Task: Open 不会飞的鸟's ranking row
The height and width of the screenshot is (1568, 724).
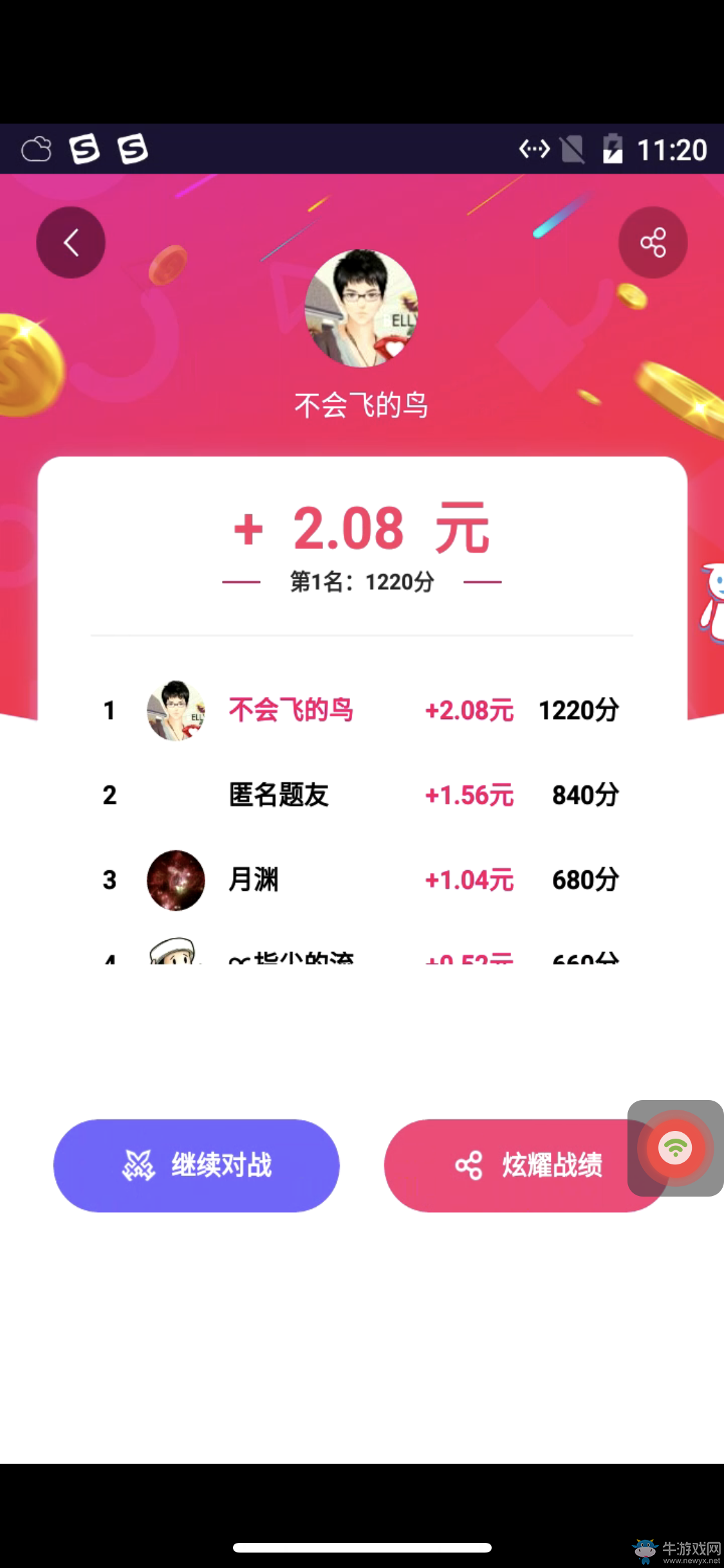Action: pyautogui.click(x=360, y=711)
